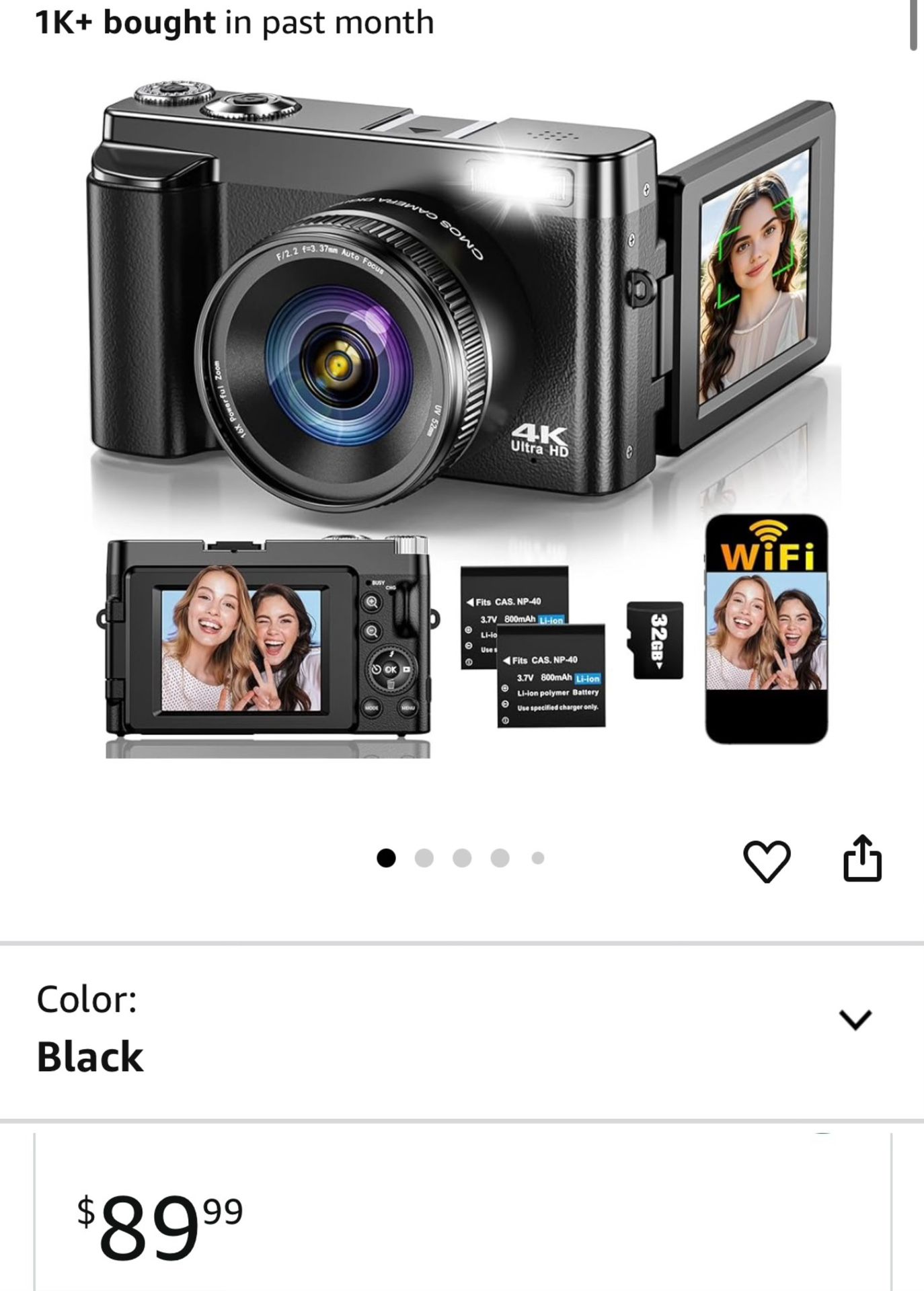Add the camera to your wish list
924x1291 pixels.
(x=767, y=861)
